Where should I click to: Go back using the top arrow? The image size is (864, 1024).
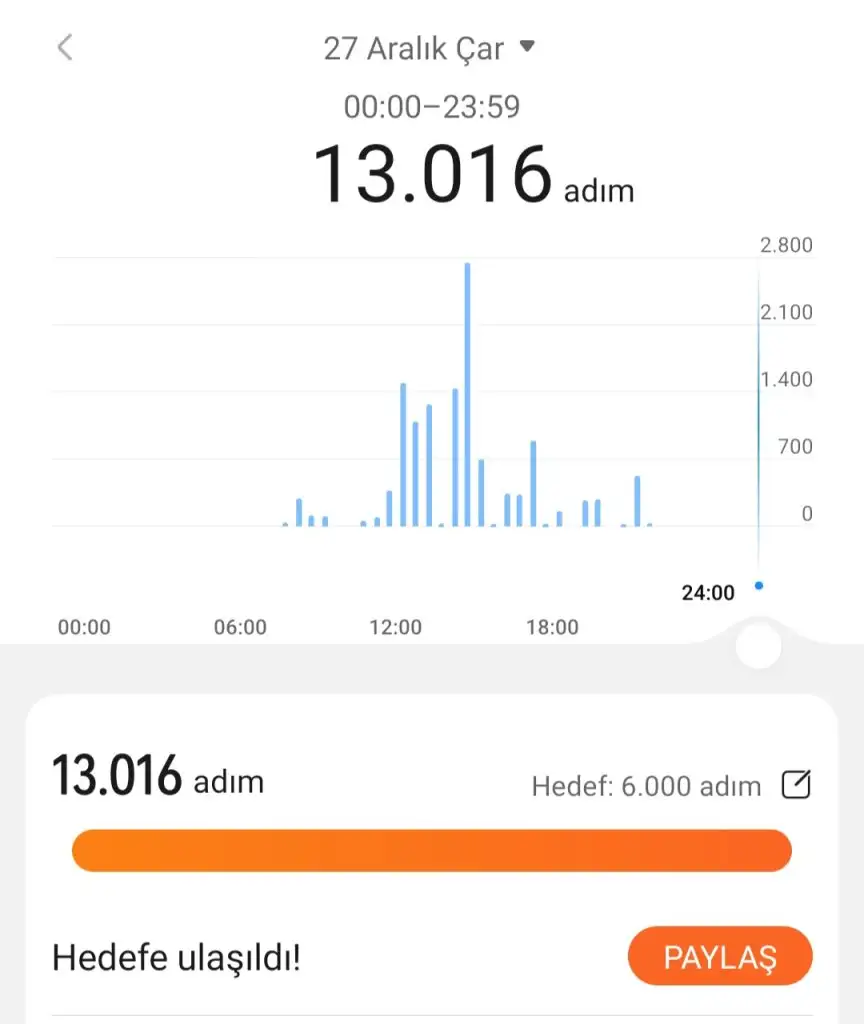click(x=65, y=47)
